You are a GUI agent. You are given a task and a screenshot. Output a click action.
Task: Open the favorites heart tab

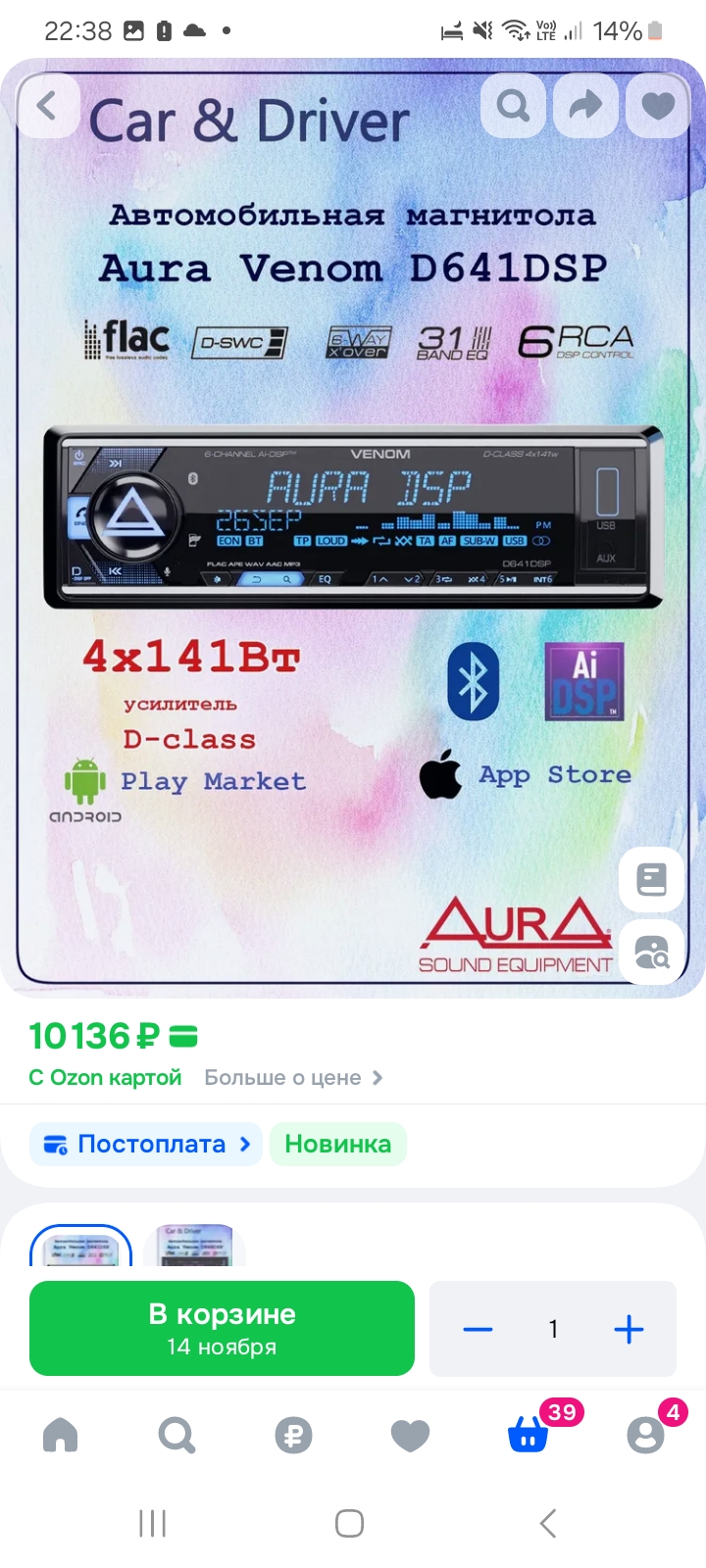tap(410, 1436)
